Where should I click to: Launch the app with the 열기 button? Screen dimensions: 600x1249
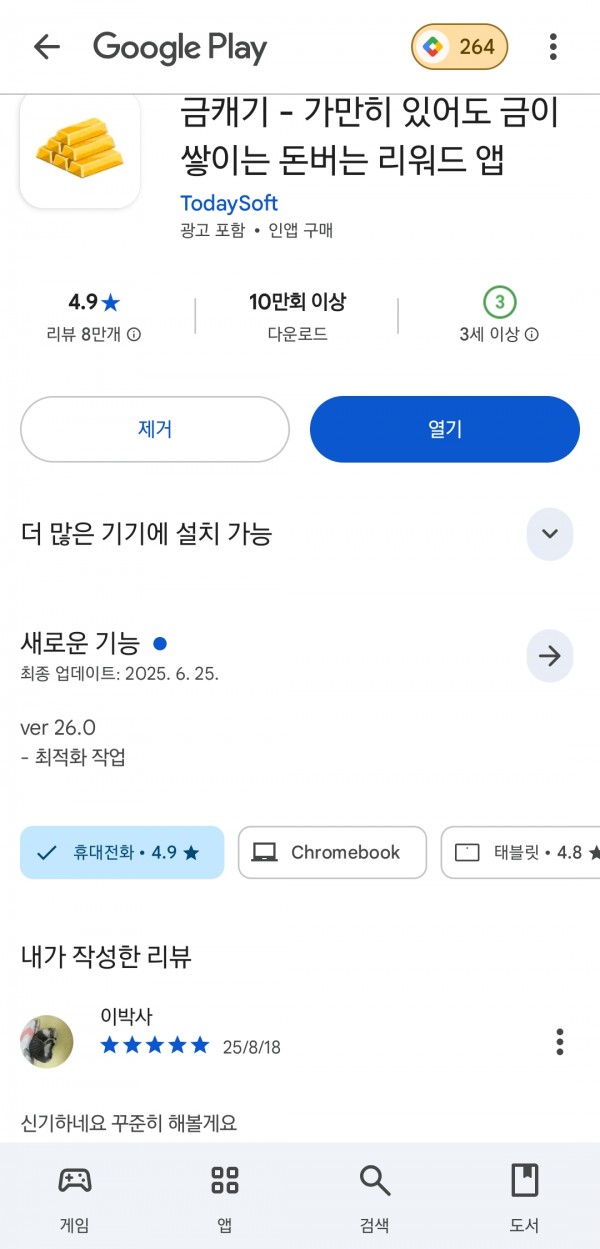(x=445, y=429)
